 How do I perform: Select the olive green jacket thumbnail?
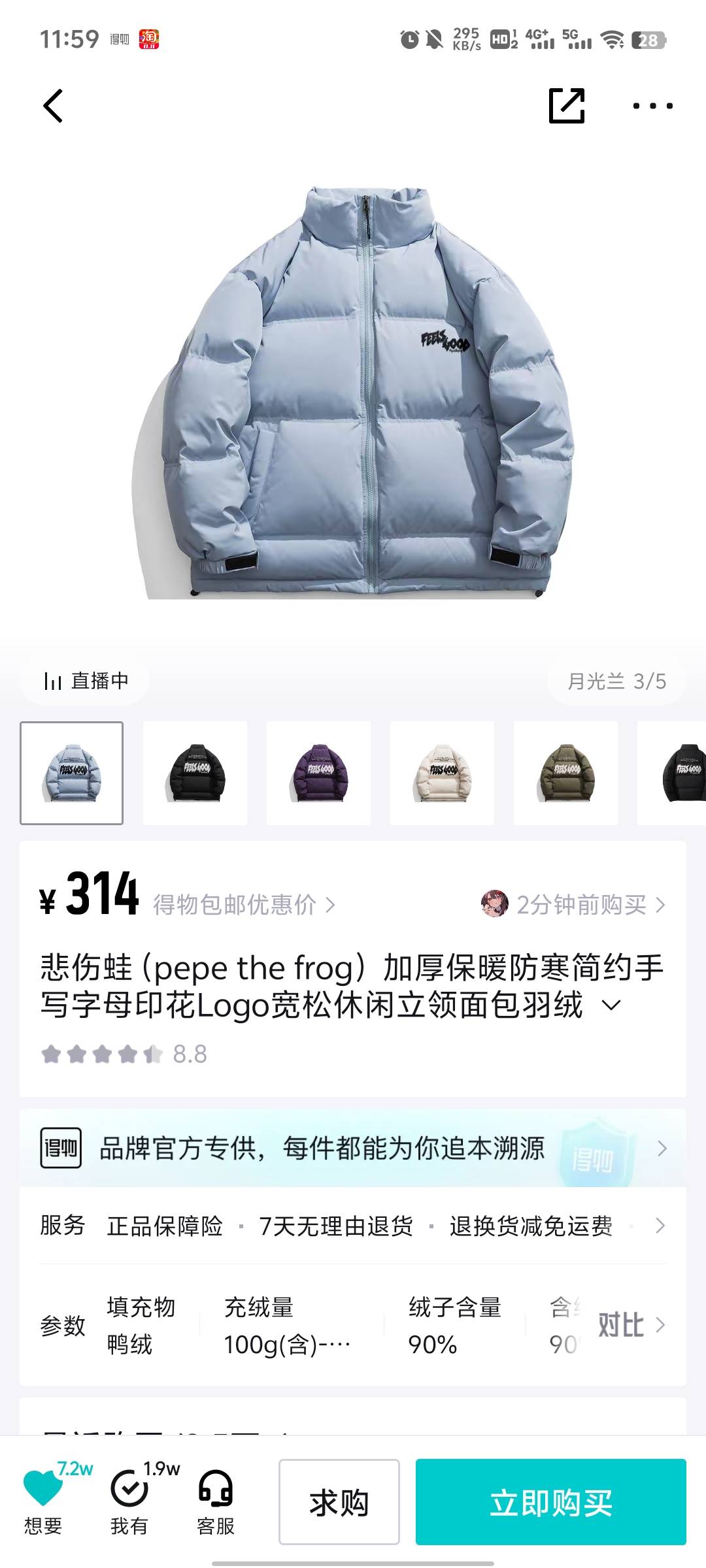[565, 773]
